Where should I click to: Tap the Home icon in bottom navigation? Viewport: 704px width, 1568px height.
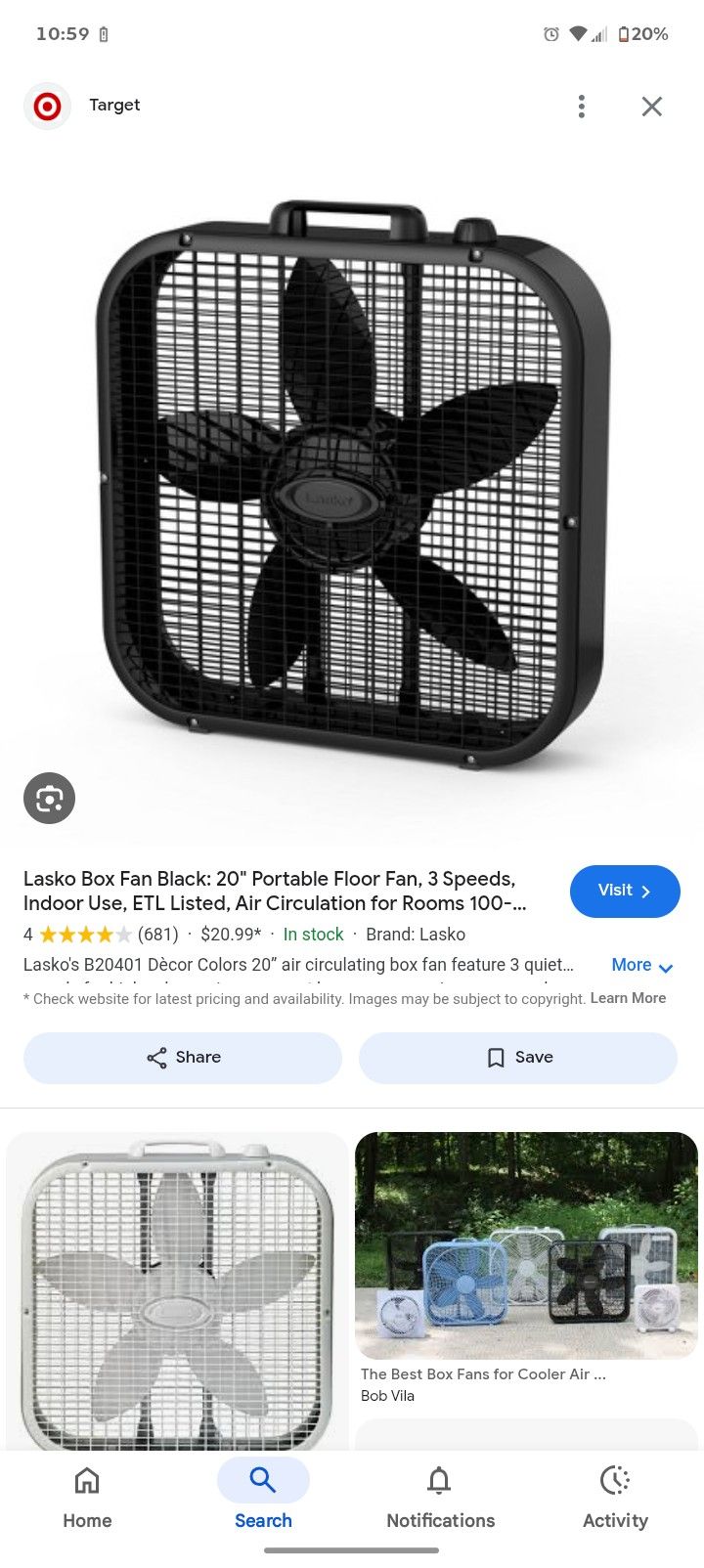(x=87, y=1482)
